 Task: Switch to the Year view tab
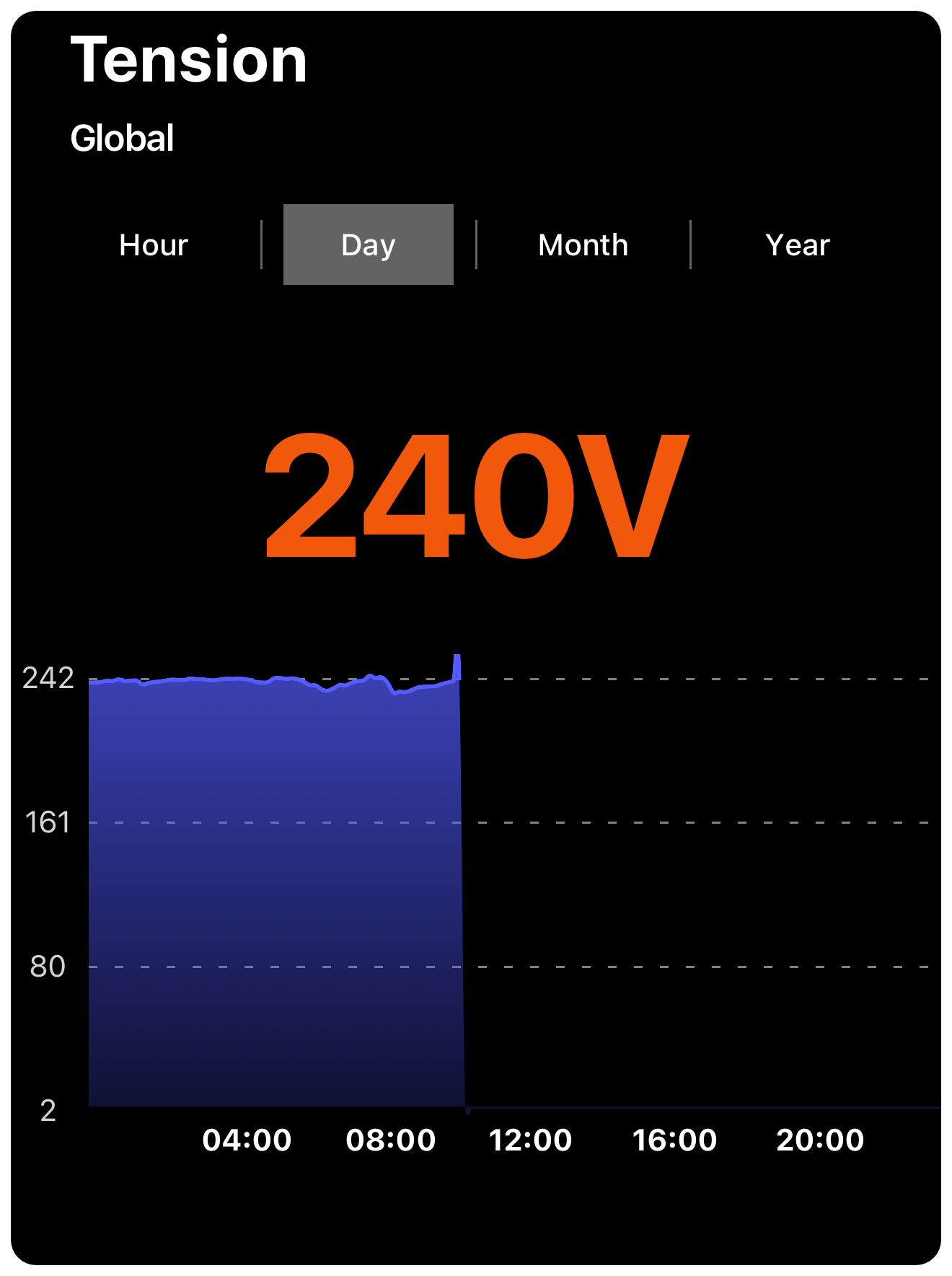point(798,245)
